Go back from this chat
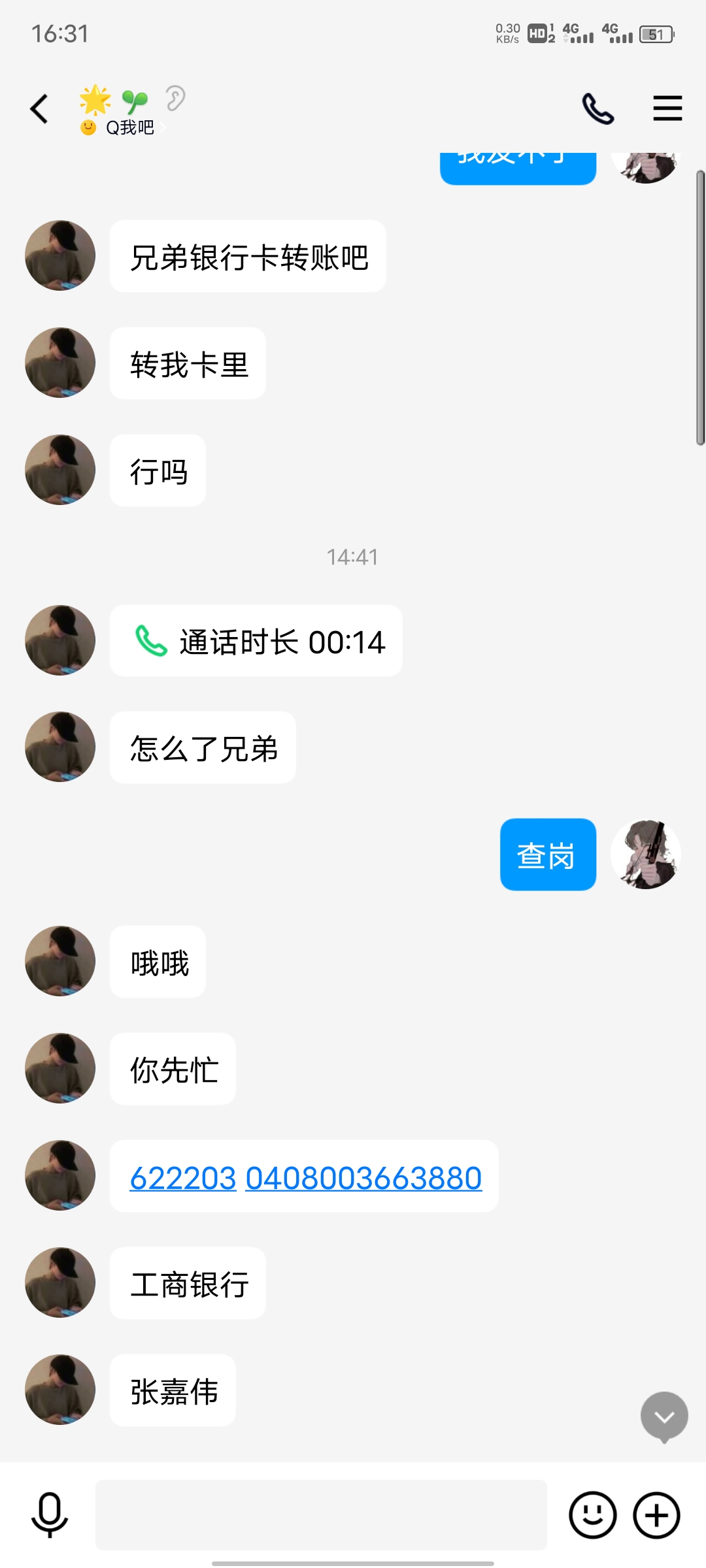The width and height of the screenshot is (706, 1568). [39, 108]
